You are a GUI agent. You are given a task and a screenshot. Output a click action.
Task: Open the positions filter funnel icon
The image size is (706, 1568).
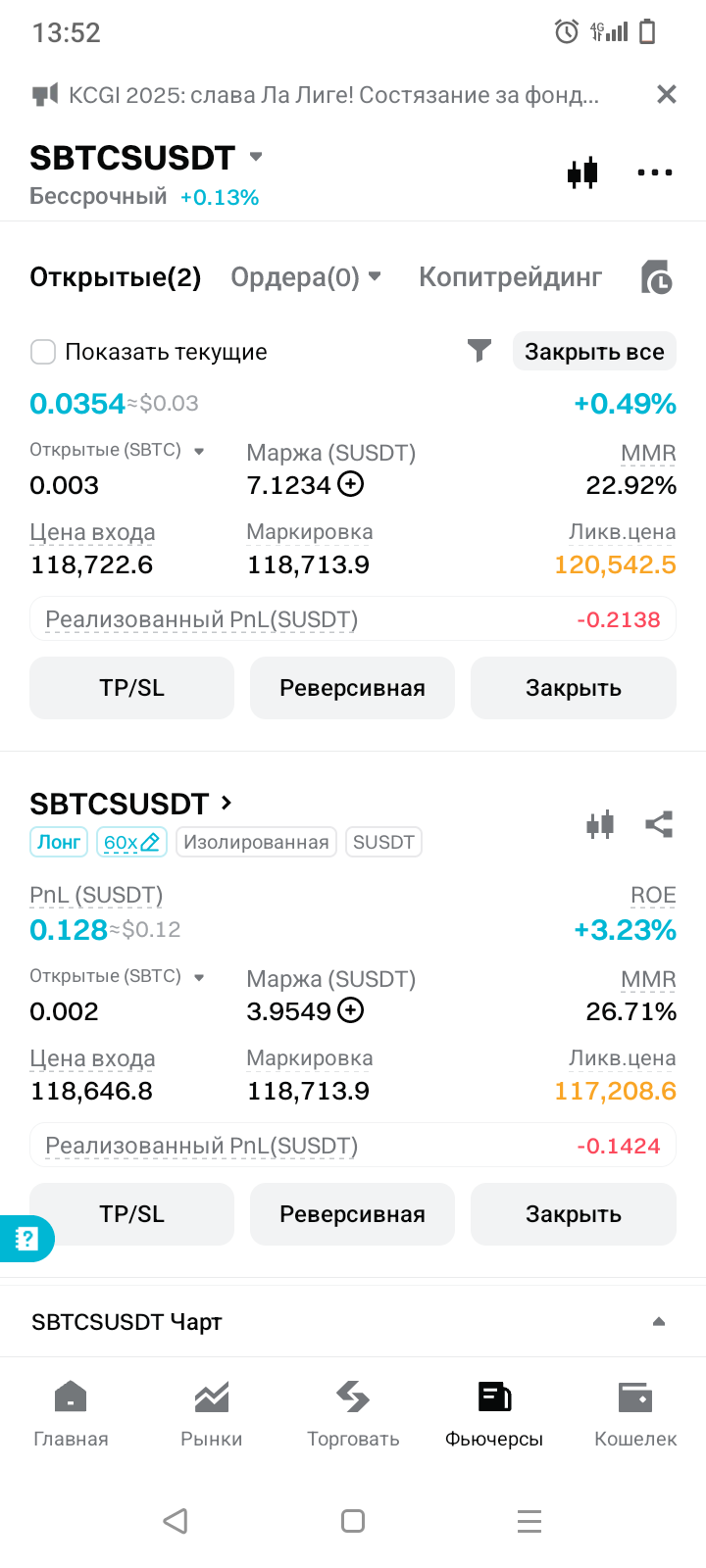pos(479,351)
